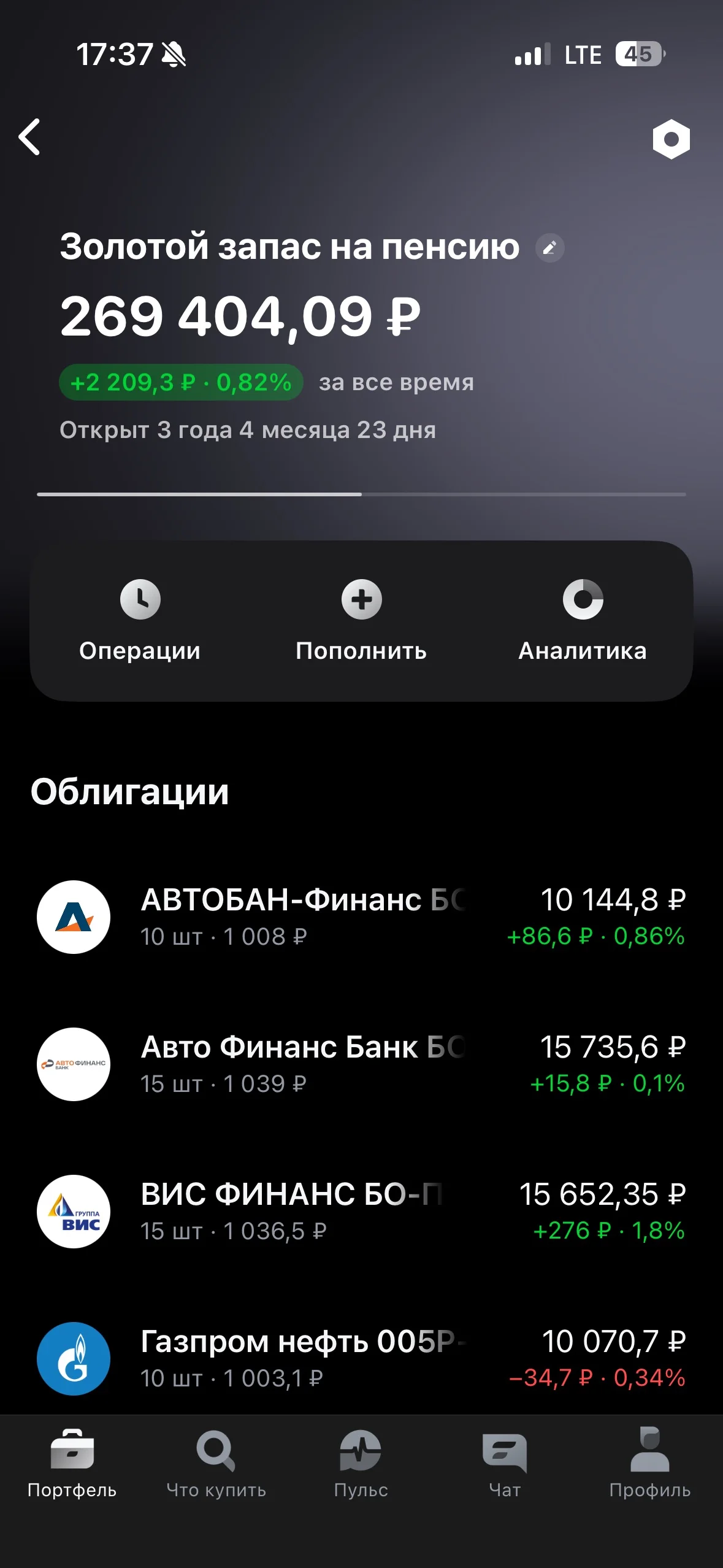Screen dimensions: 723x1568
Task: Select the Профиль tab
Action: (650, 1464)
